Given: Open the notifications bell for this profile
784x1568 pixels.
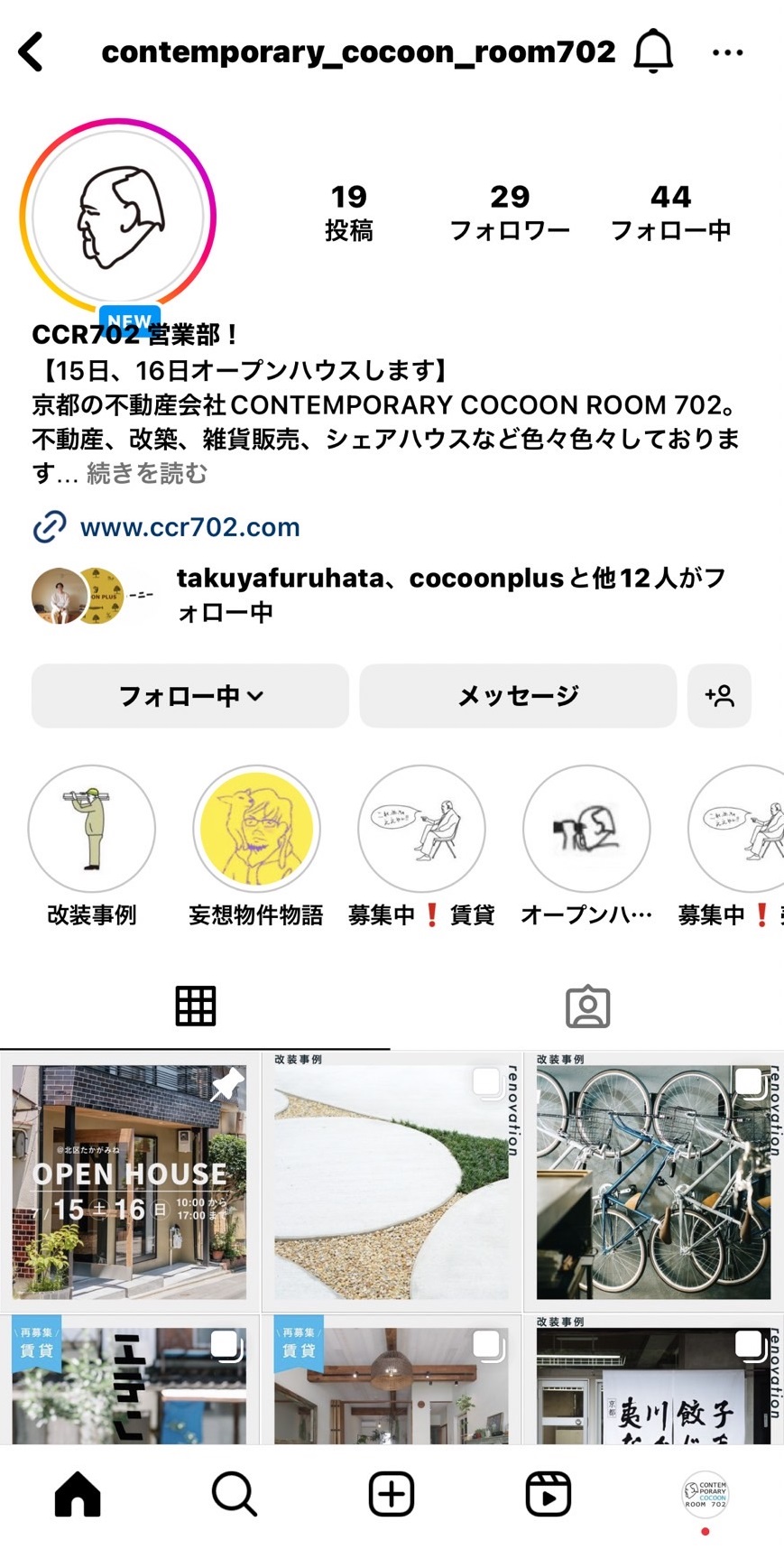Looking at the screenshot, I should 653,51.
